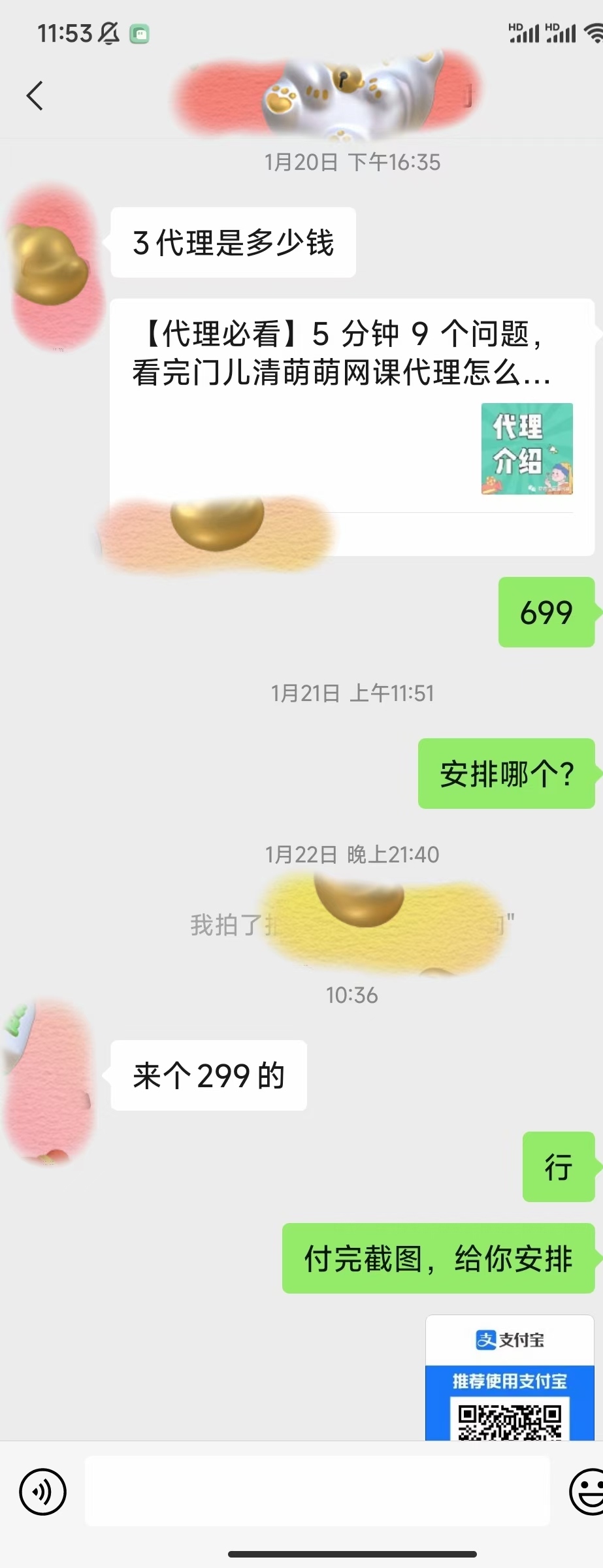
Task: Switch to voice message input
Action: tap(43, 1492)
